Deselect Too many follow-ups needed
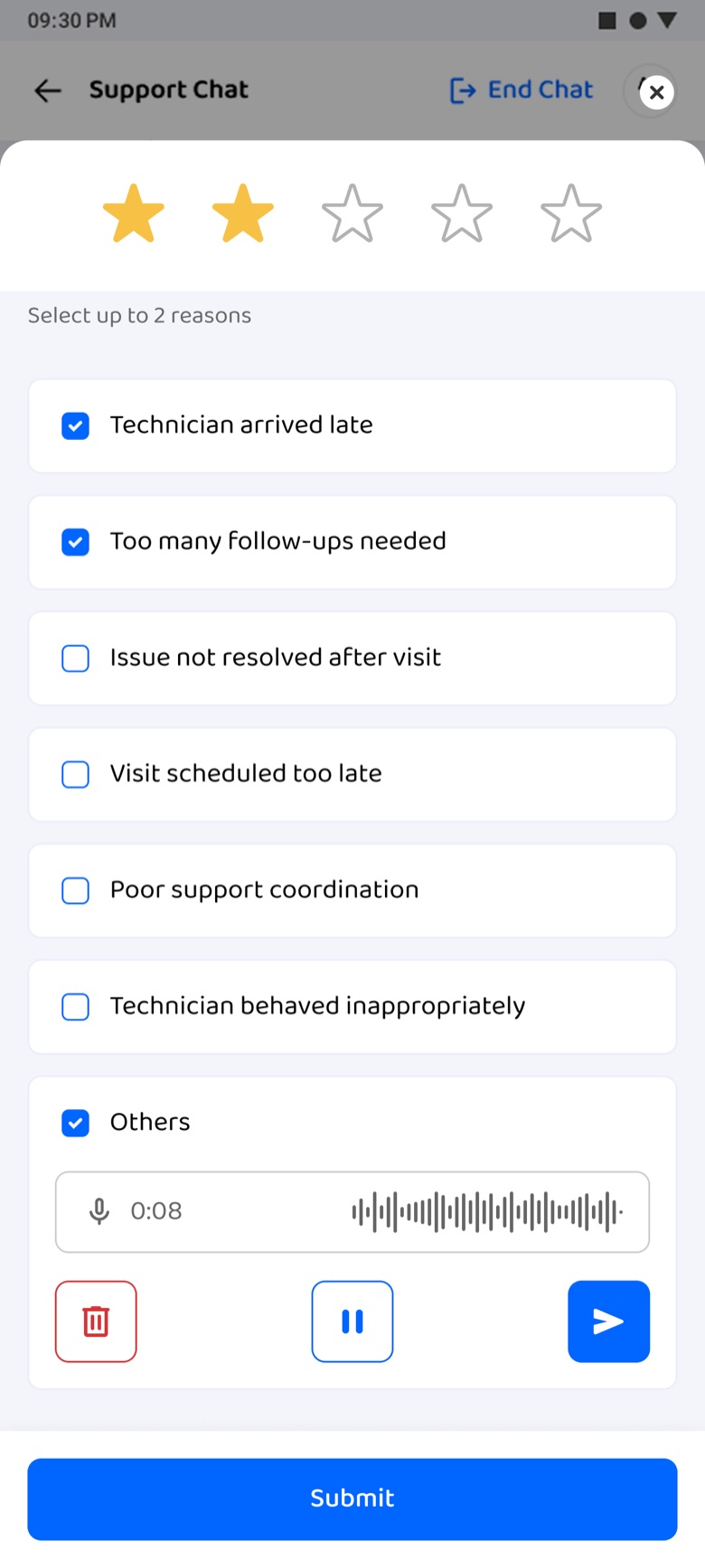The height and width of the screenshot is (1568, 705). 75,542
